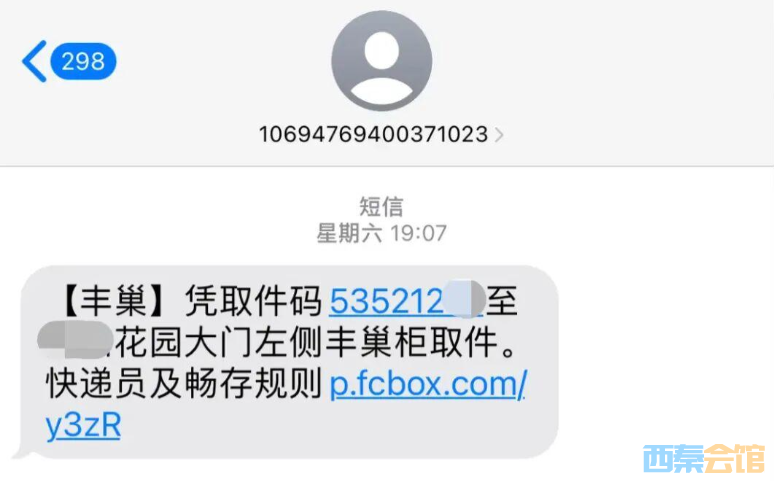Screen dimensions: 774x481
Task: Tap the pickup code 535212 link
Action: pos(388,299)
